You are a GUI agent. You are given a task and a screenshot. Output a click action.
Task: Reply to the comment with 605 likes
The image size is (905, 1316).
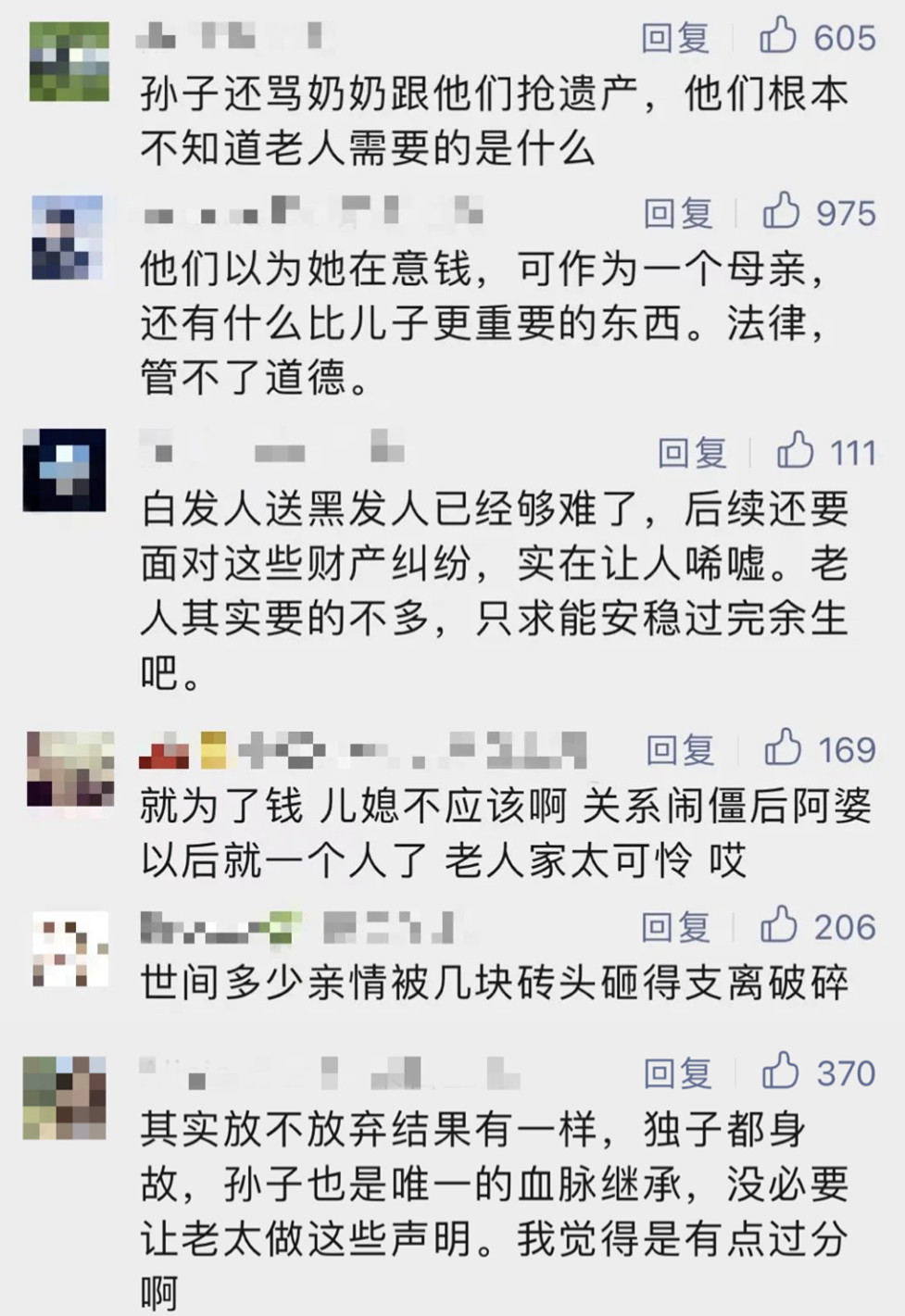(675, 38)
